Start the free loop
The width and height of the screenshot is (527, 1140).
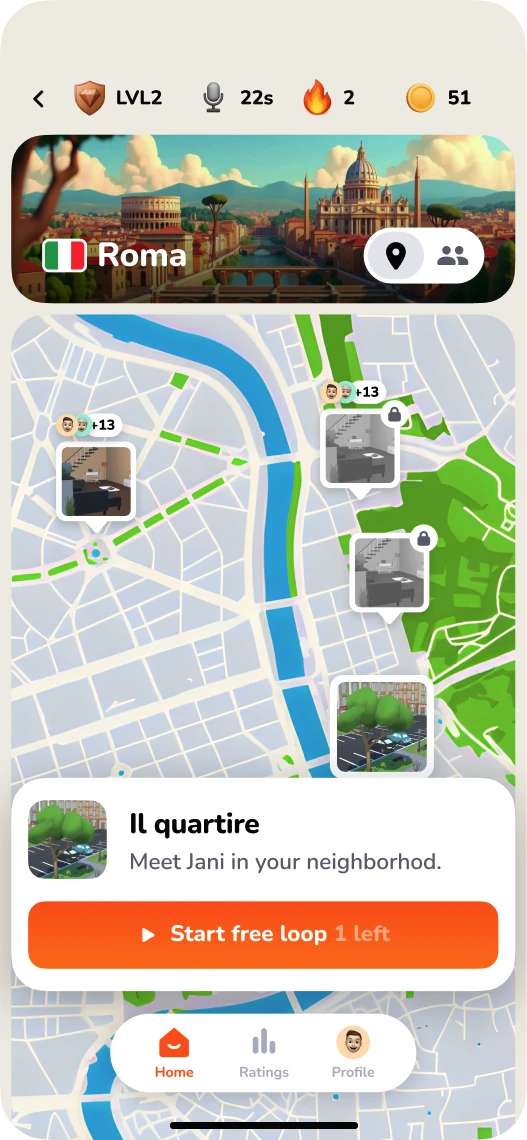coord(263,934)
